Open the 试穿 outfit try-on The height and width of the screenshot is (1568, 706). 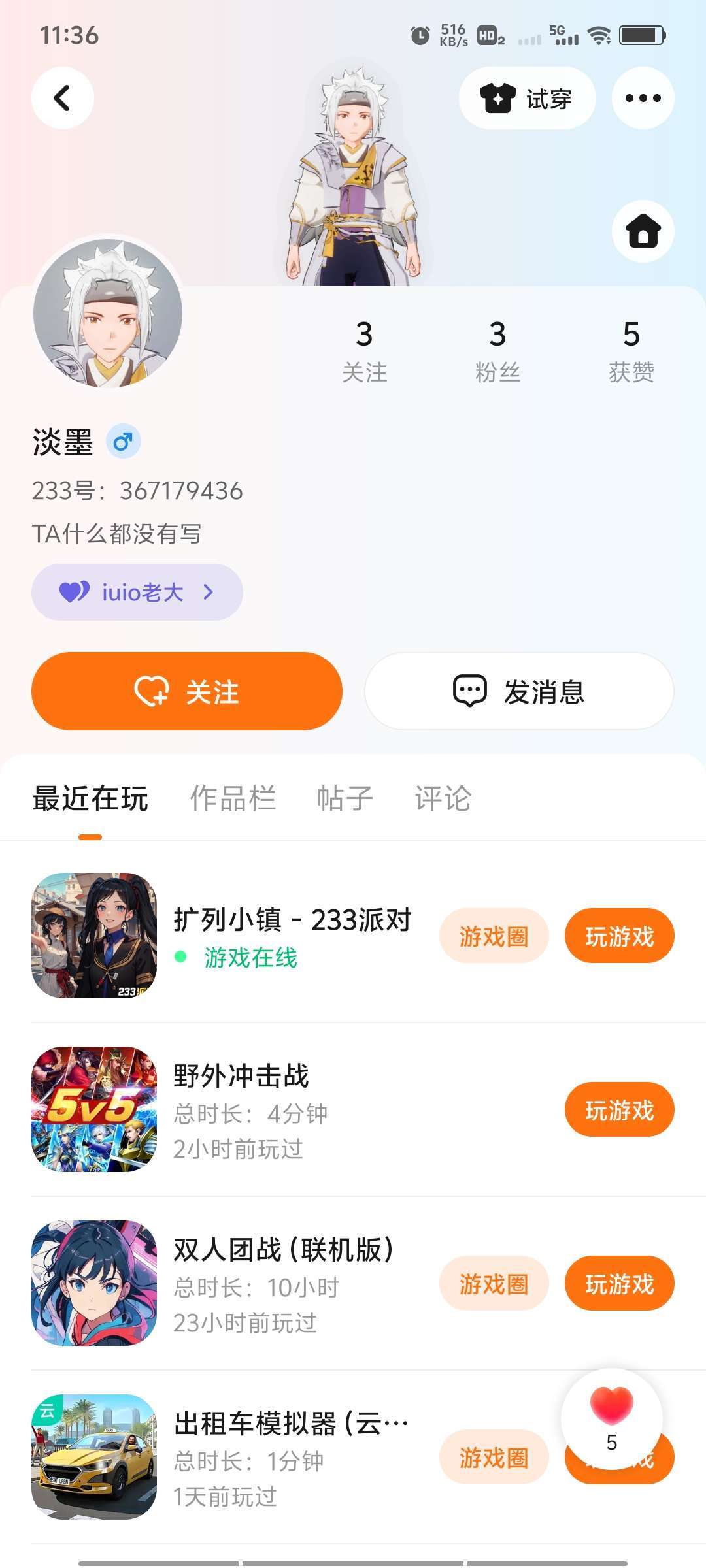click(x=527, y=99)
